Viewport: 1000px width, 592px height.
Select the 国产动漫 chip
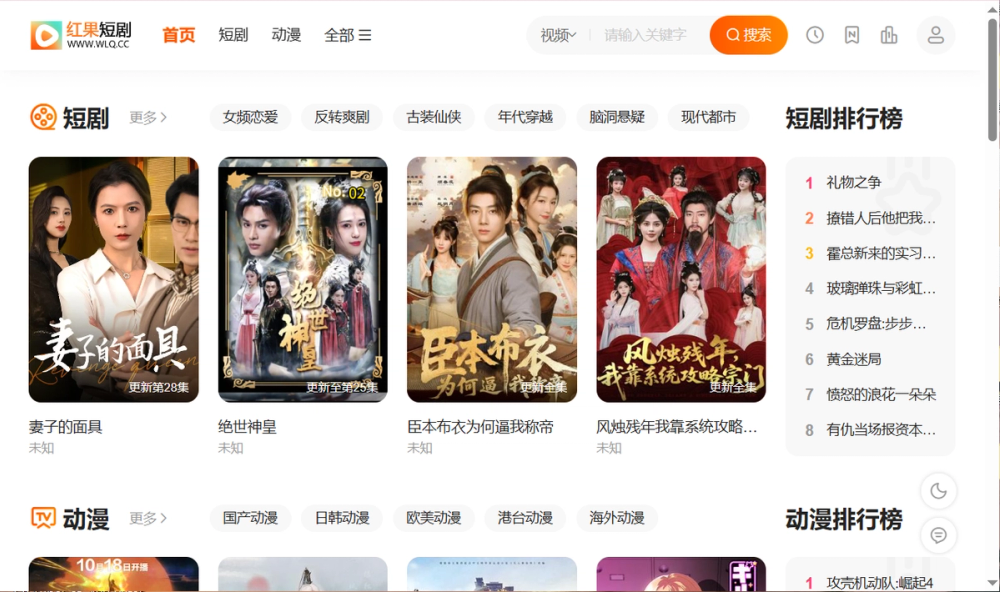point(250,518)
